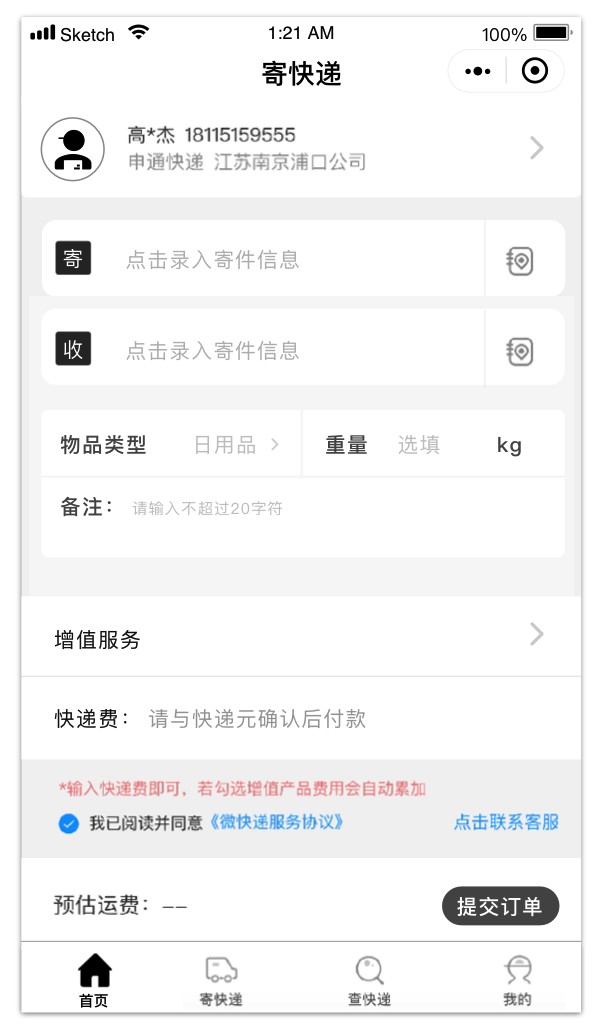The height and width of the screenshot is (1026, 604).
Task: Switch to 我的 tab
Action: [x=518, y=980]
